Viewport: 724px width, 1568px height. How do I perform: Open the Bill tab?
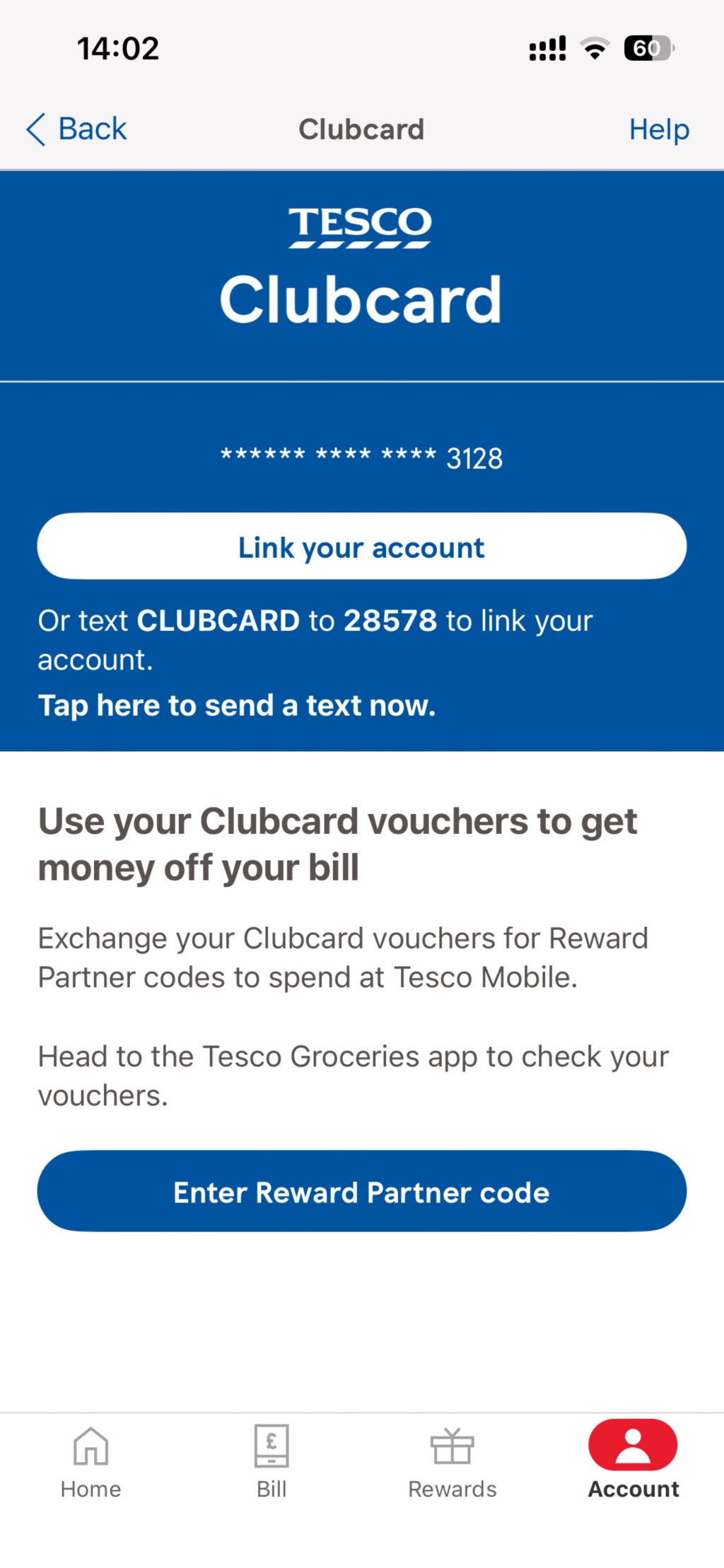271,1462
